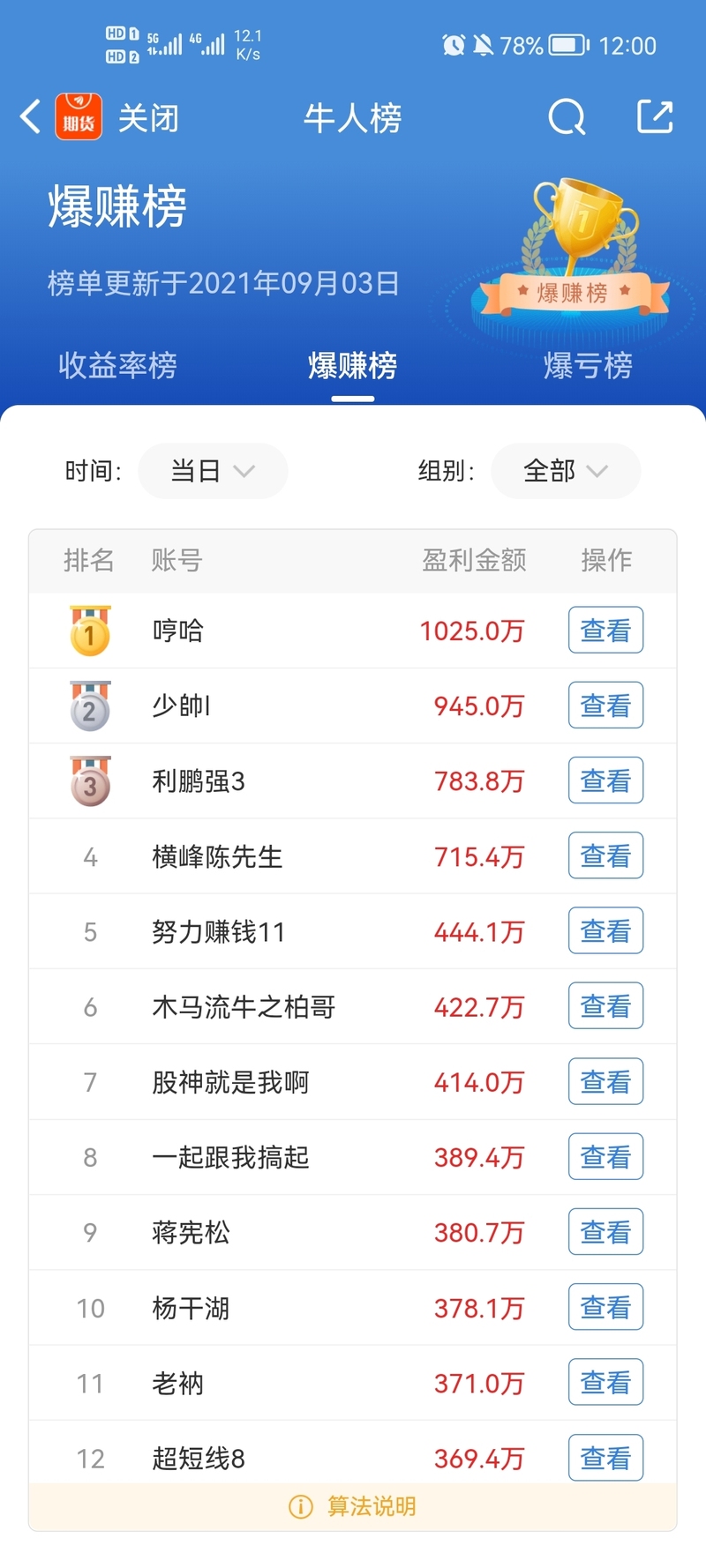The width and height of the screenshot is (706, 1568).
Task: Open the 算法说明 explanation
Action: tap(353, 1506)
